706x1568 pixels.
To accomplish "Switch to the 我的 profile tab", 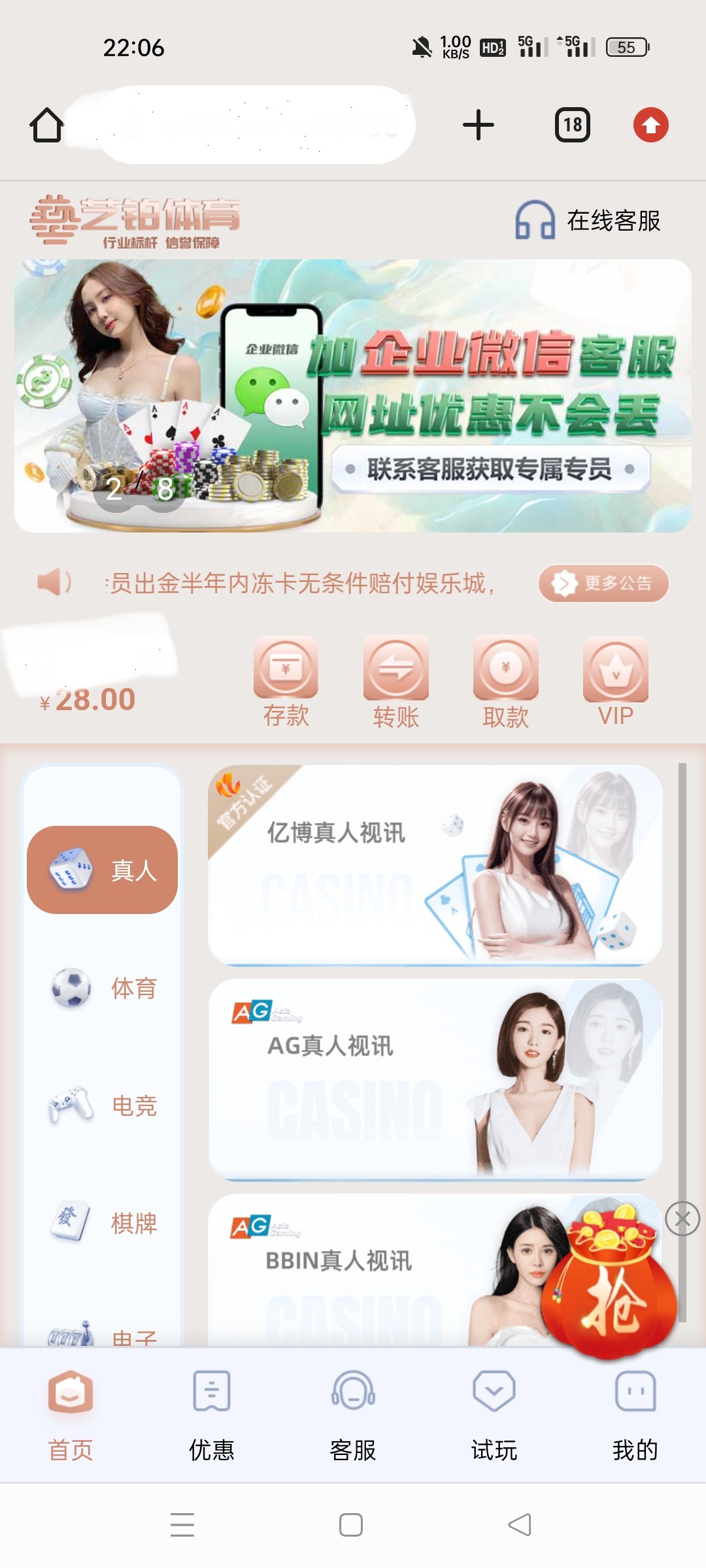I will (x=635, y=1415).
